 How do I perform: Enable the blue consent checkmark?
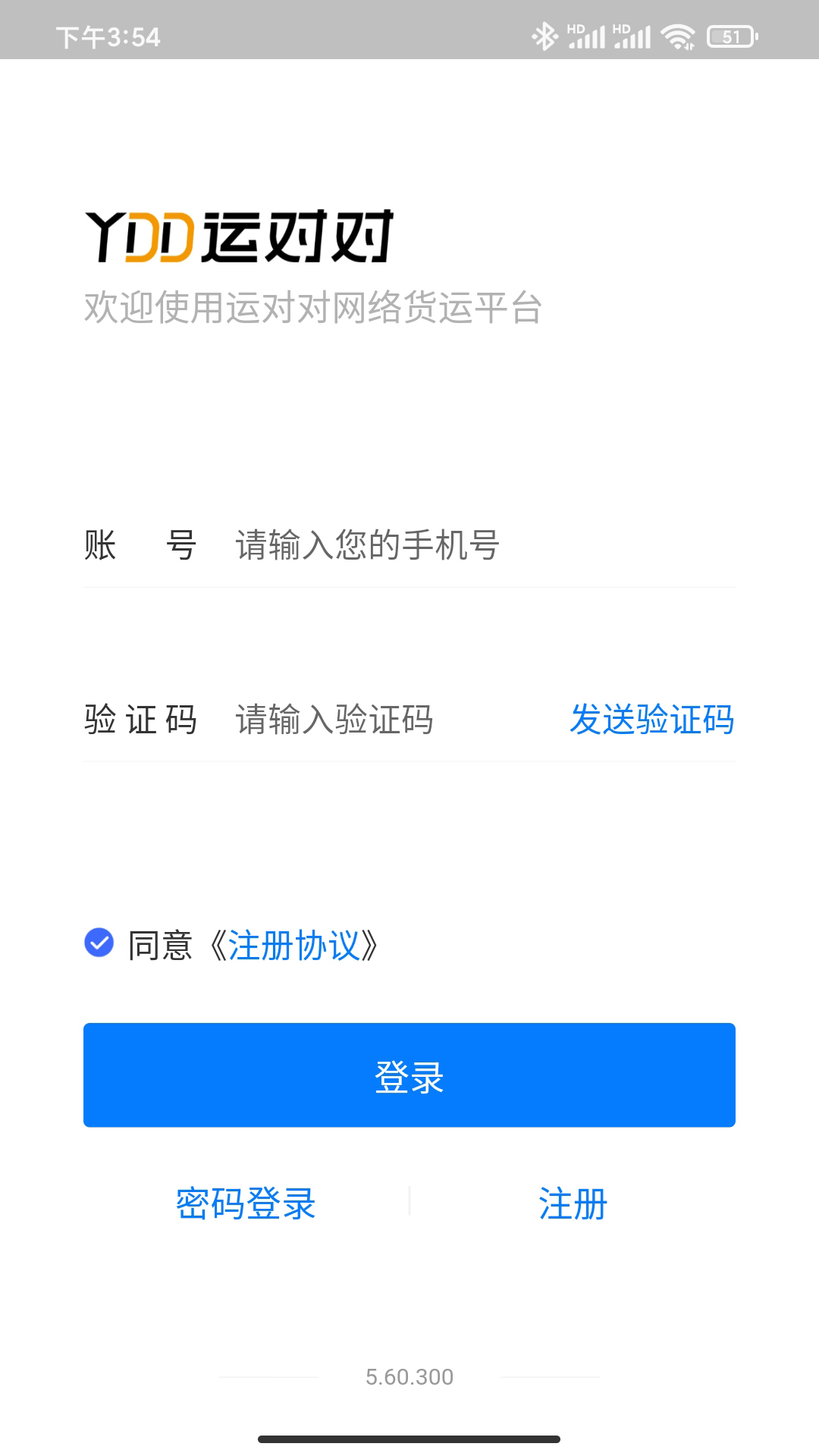[x=98, y=943]
